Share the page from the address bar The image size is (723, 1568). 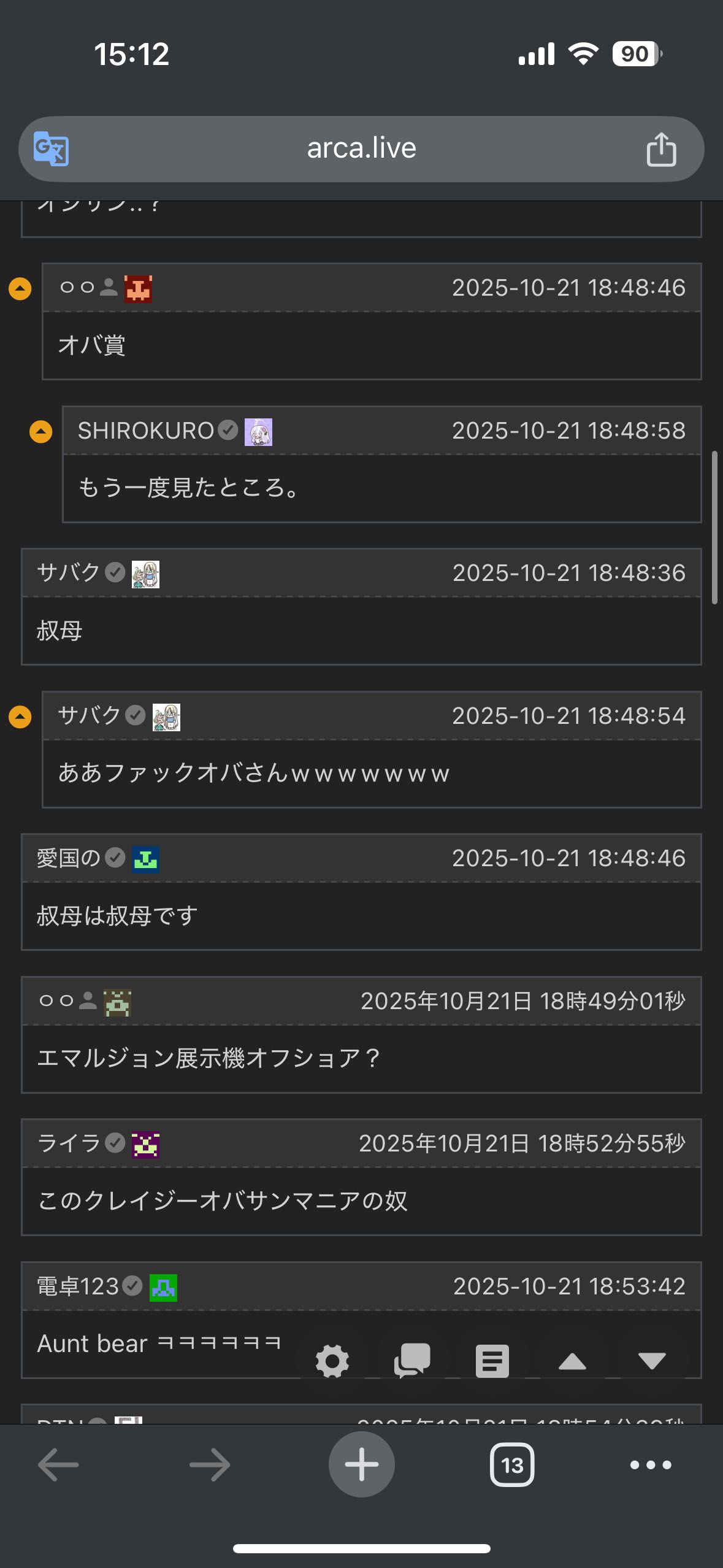coord(661,149)
